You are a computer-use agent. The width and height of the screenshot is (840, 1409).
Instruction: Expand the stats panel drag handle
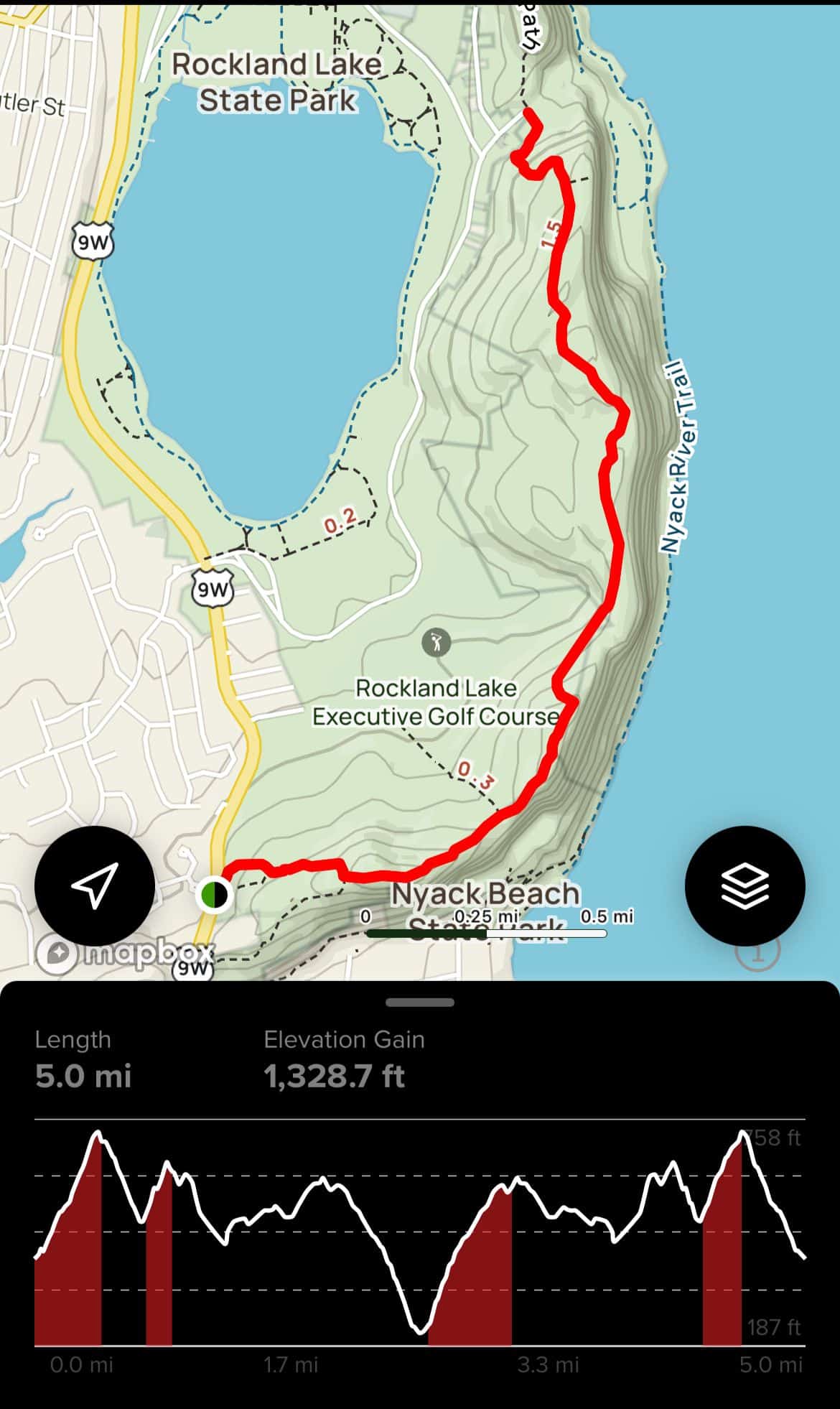[420, 1003]
